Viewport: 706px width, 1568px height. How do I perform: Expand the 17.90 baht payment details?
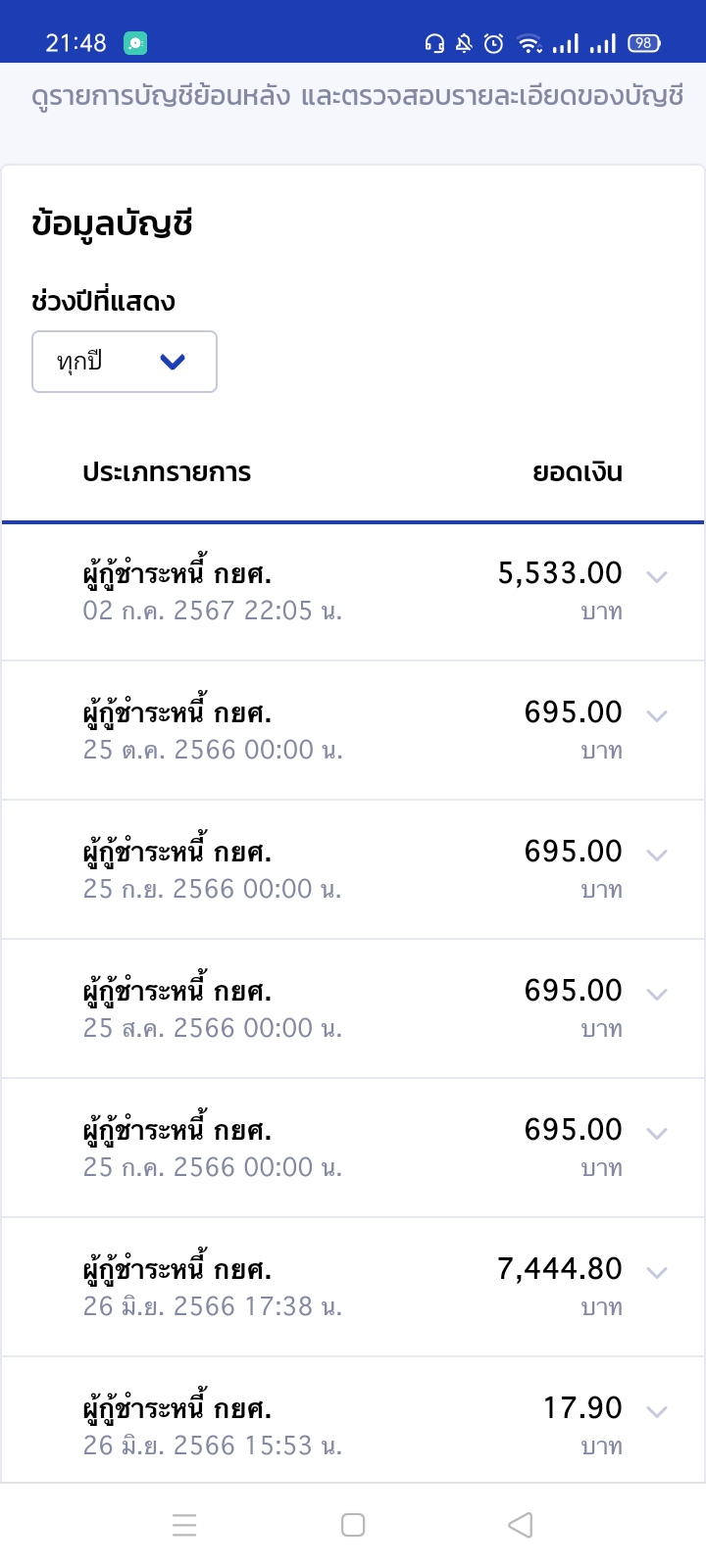[x=657, y=1411]
